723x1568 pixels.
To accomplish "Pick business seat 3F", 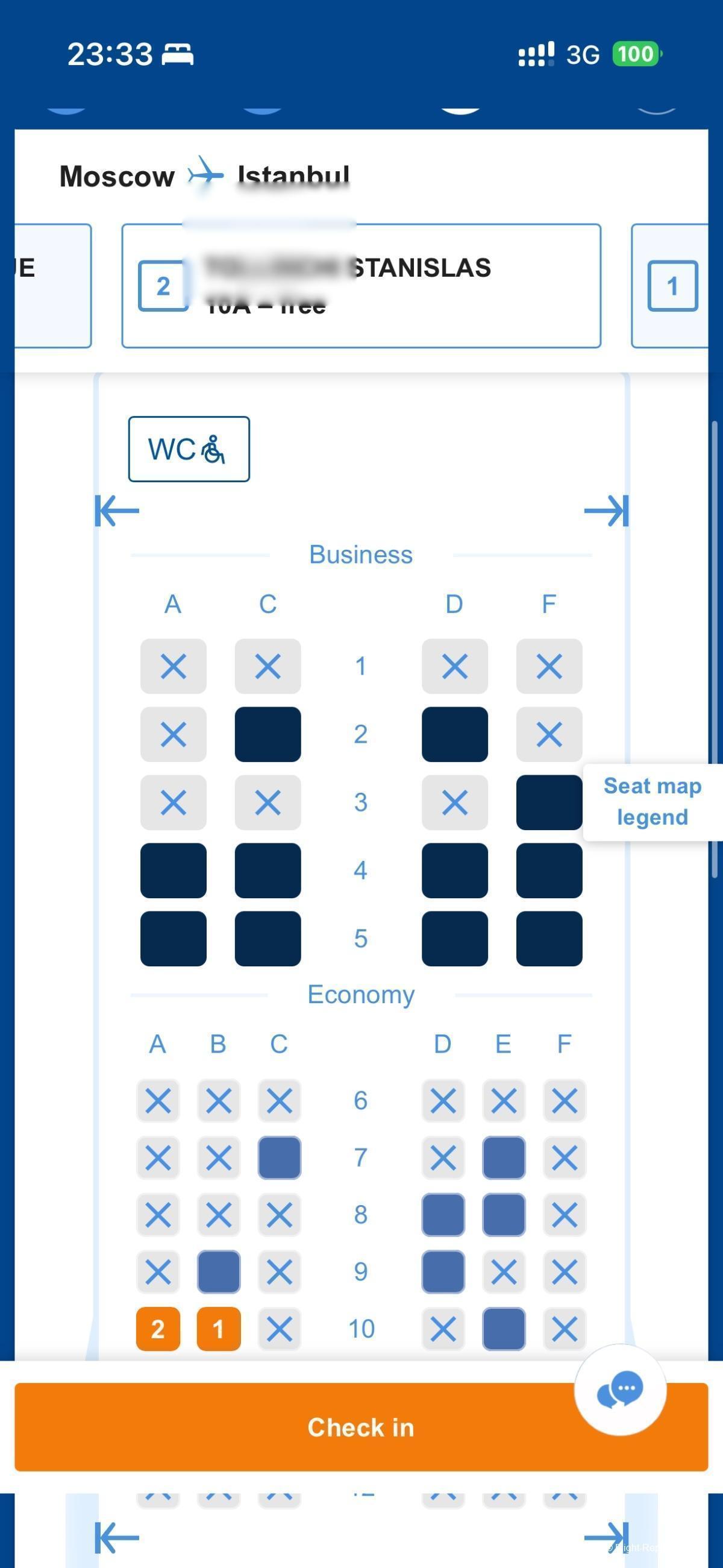I will tap(549, 802).
